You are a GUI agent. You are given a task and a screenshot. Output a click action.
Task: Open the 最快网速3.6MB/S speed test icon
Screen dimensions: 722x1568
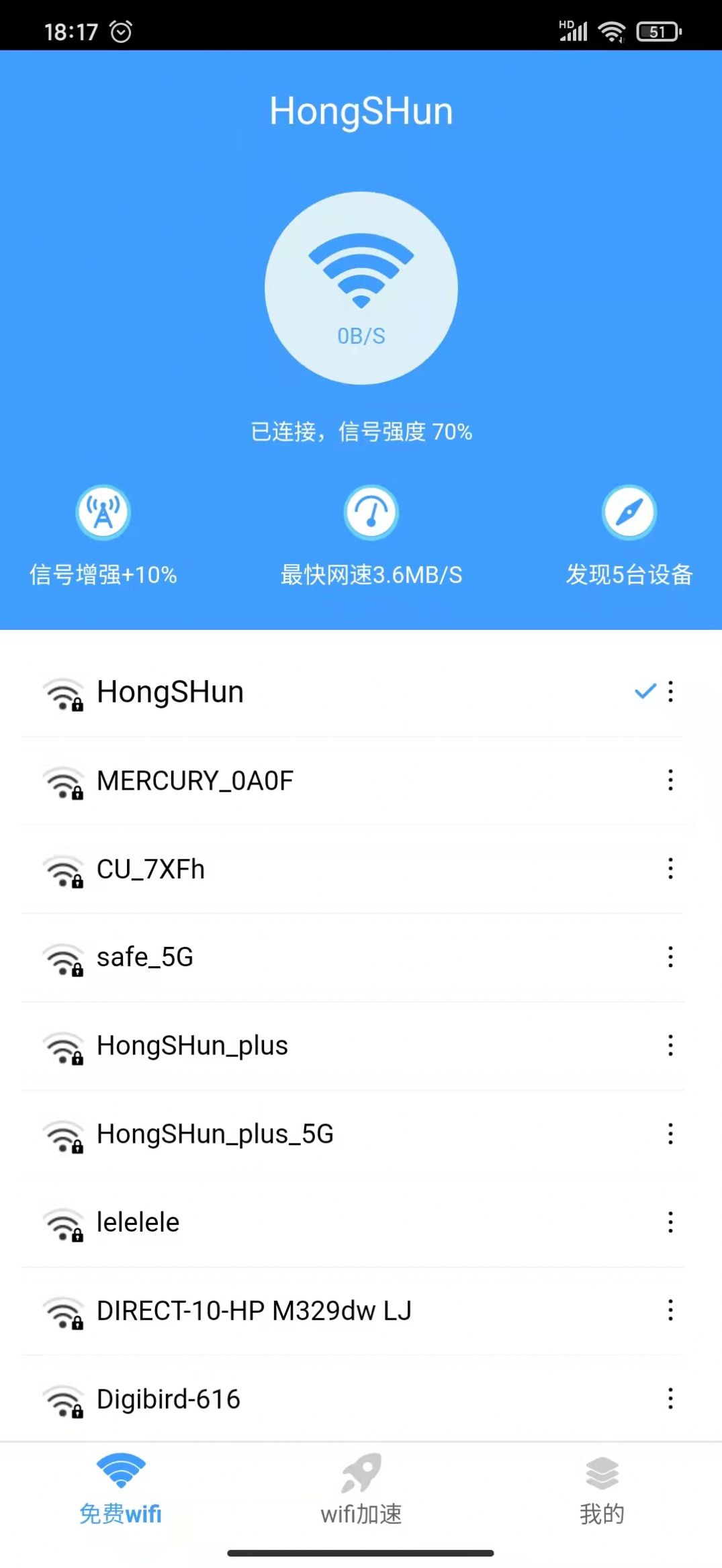point(371,512)
